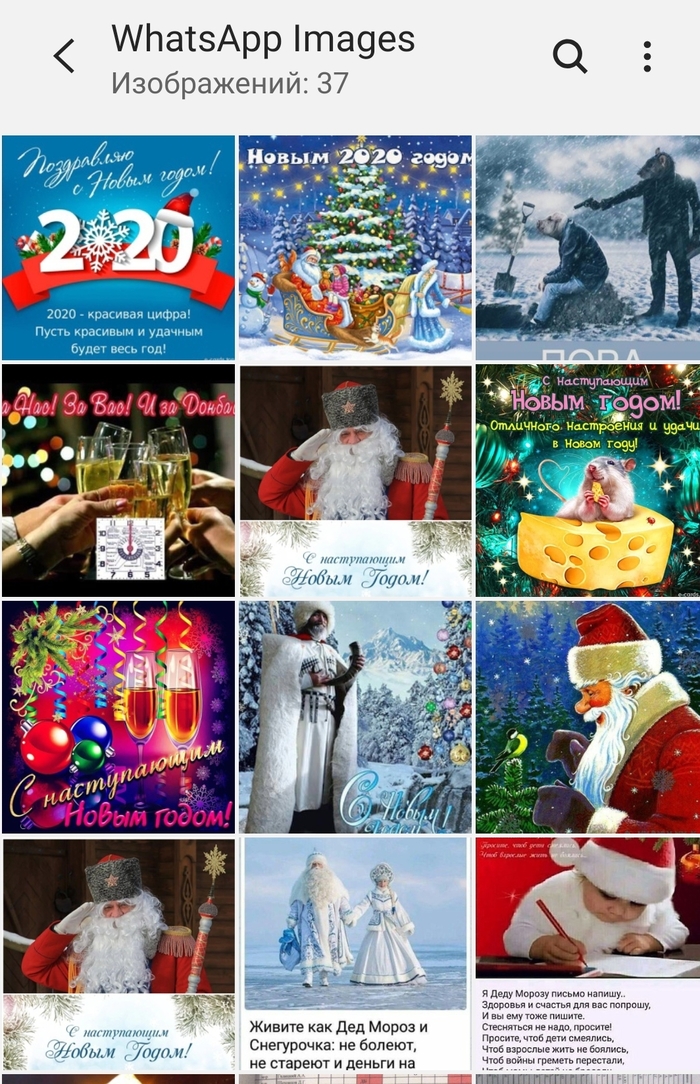Viewport: 700px width, 1084px height.
Task: Open the champagne glasses toast image
Action: click(x=118, y=480)
